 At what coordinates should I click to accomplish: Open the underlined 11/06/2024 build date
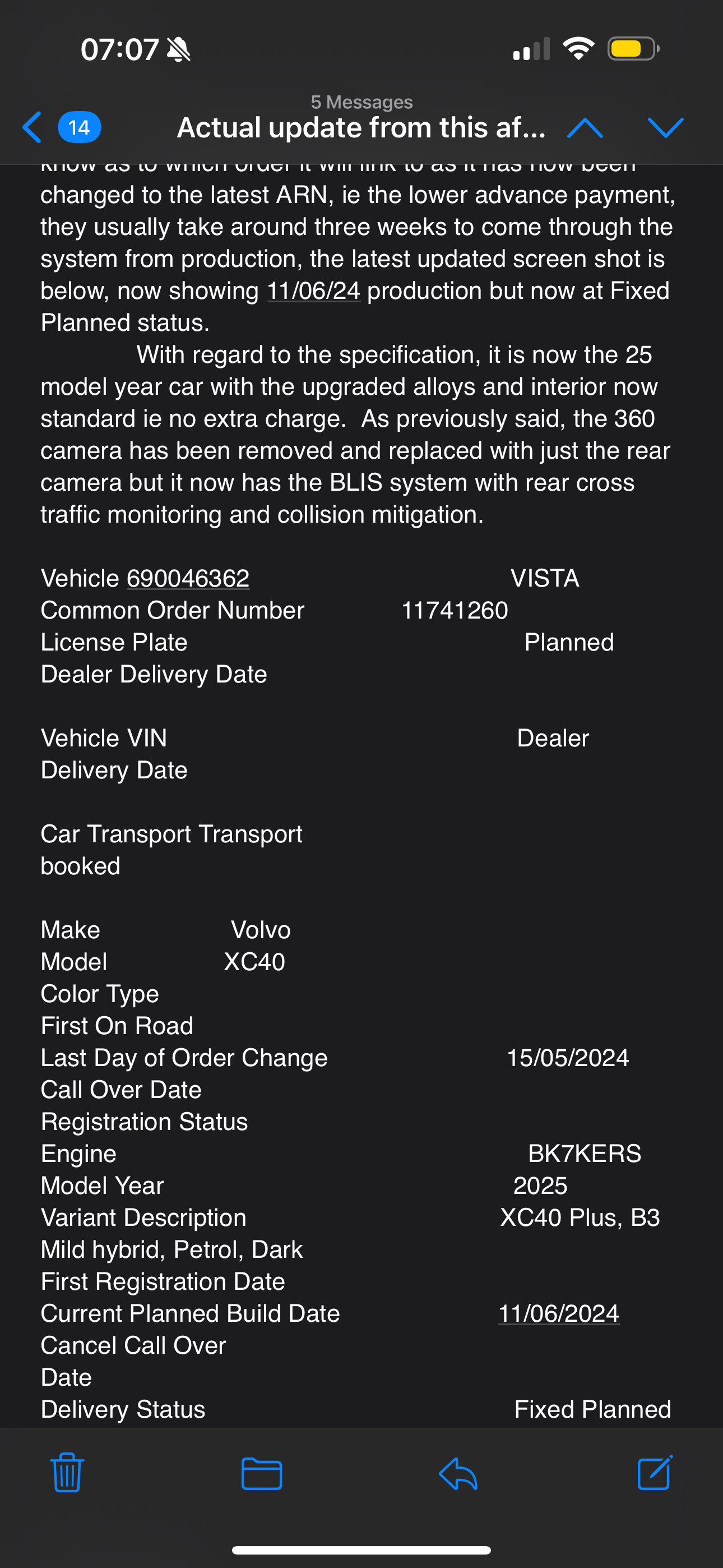559,1313
